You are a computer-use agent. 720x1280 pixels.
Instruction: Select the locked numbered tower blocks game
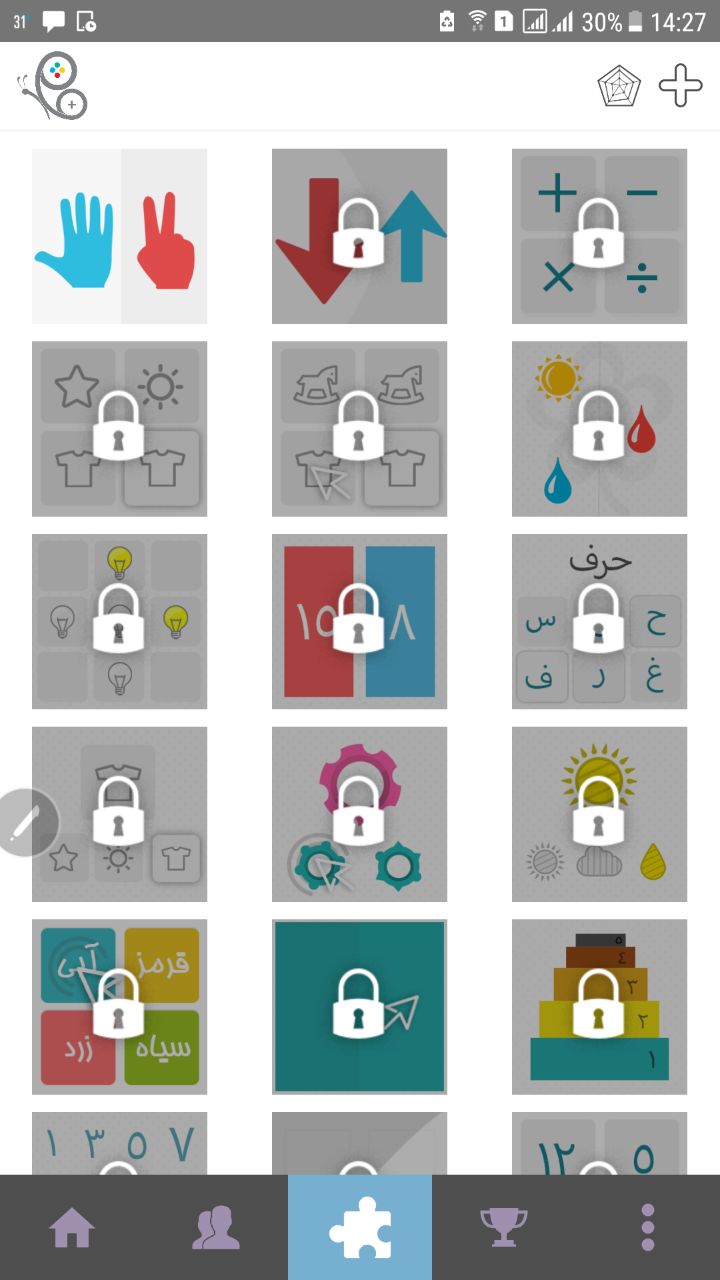point(599,1006)
